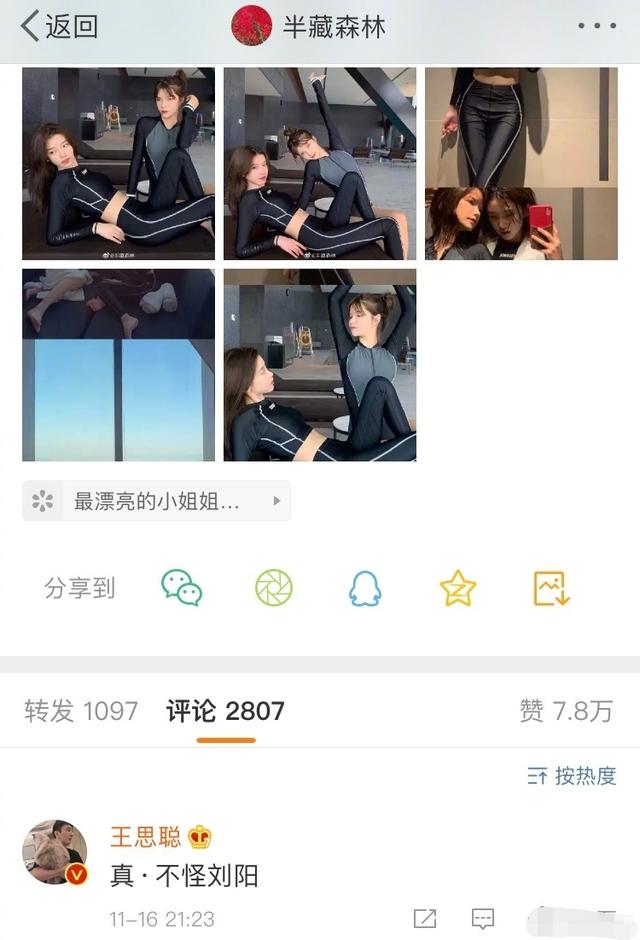Image resolution: width=640 pixels, height=940 pixels.
Task: View the 赞 7.8万 likes list
Action: (565, 711)
